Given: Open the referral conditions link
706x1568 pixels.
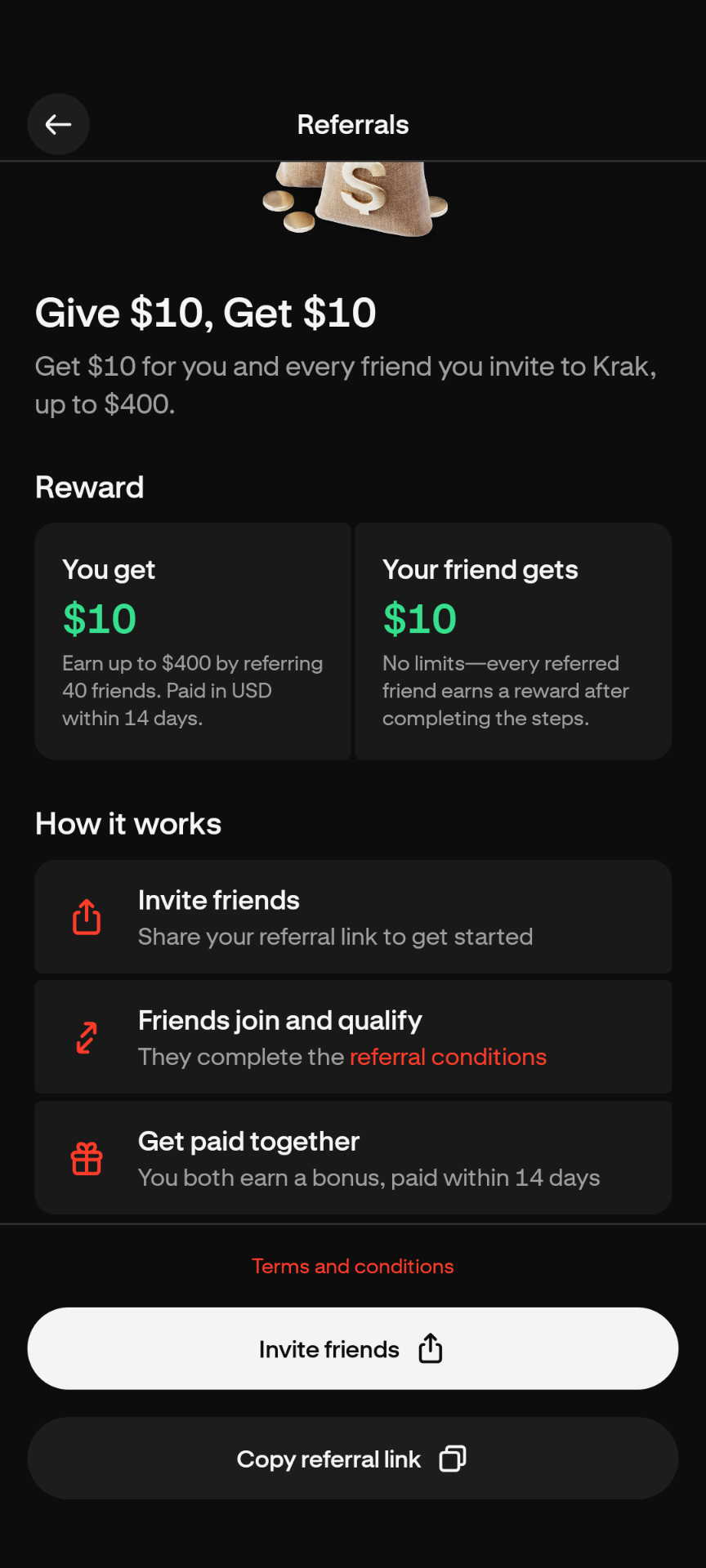Looking at the screenshot, I should (x=448, y=1057).
